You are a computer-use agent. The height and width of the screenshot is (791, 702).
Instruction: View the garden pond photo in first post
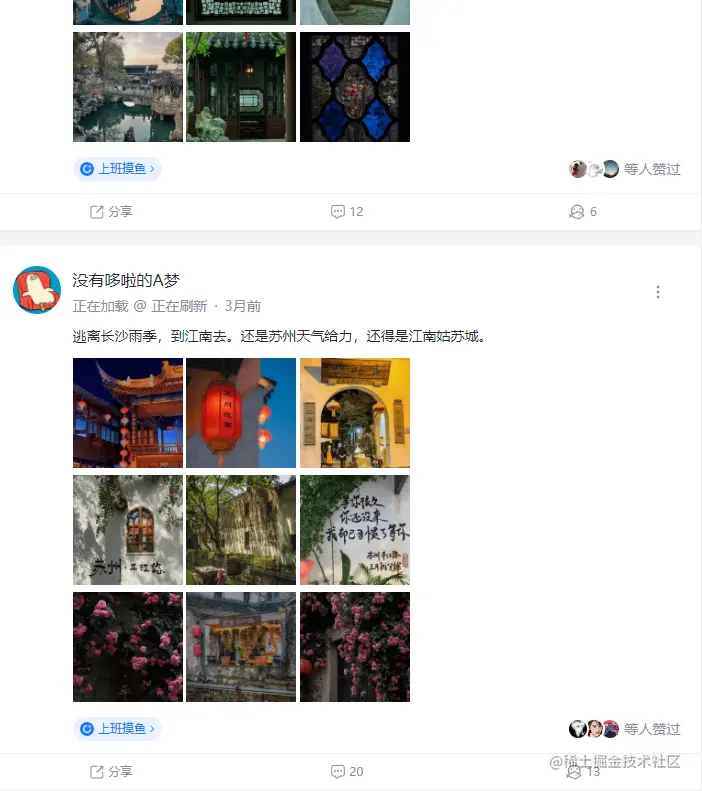pyautogui.click(x=128, y=87)
